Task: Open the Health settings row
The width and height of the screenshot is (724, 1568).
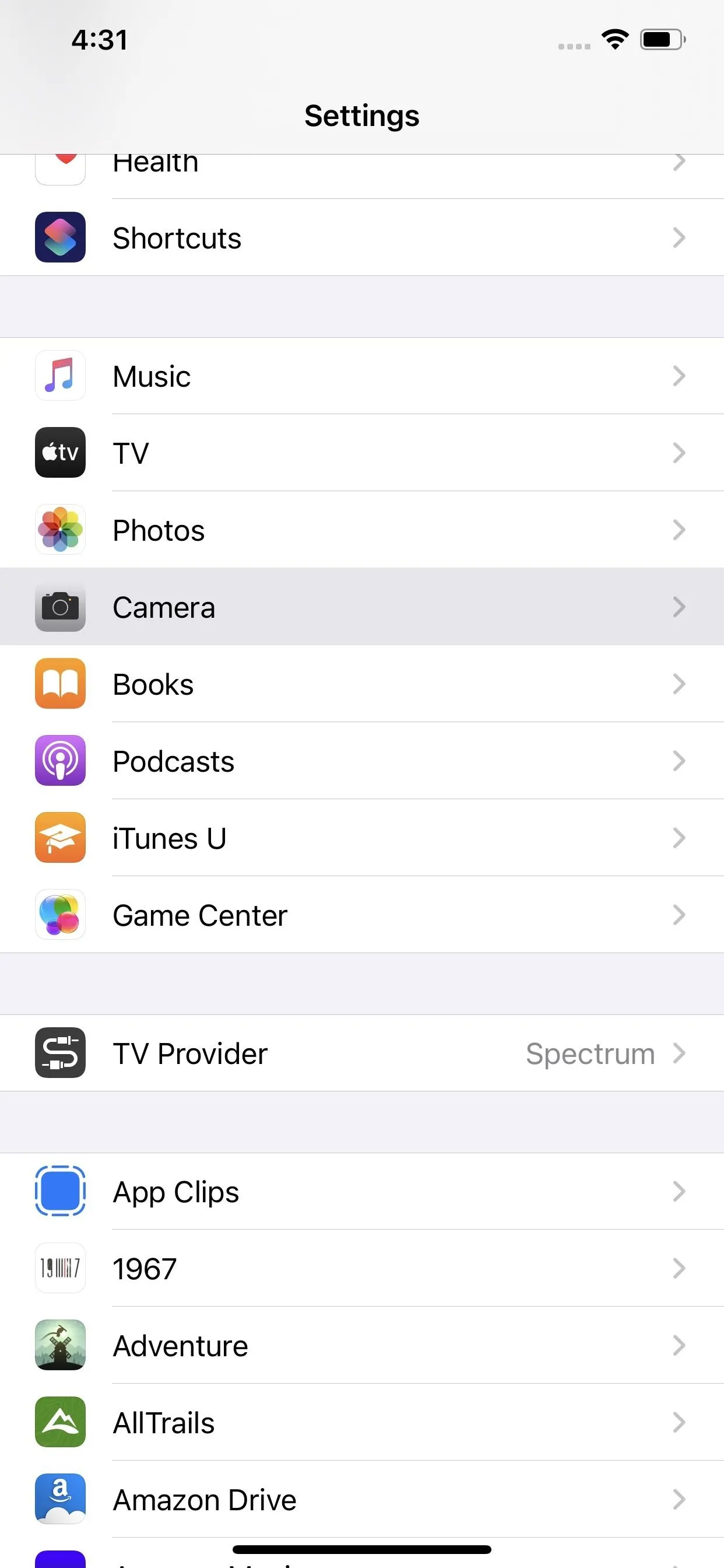Action: [x=362, y=177]
